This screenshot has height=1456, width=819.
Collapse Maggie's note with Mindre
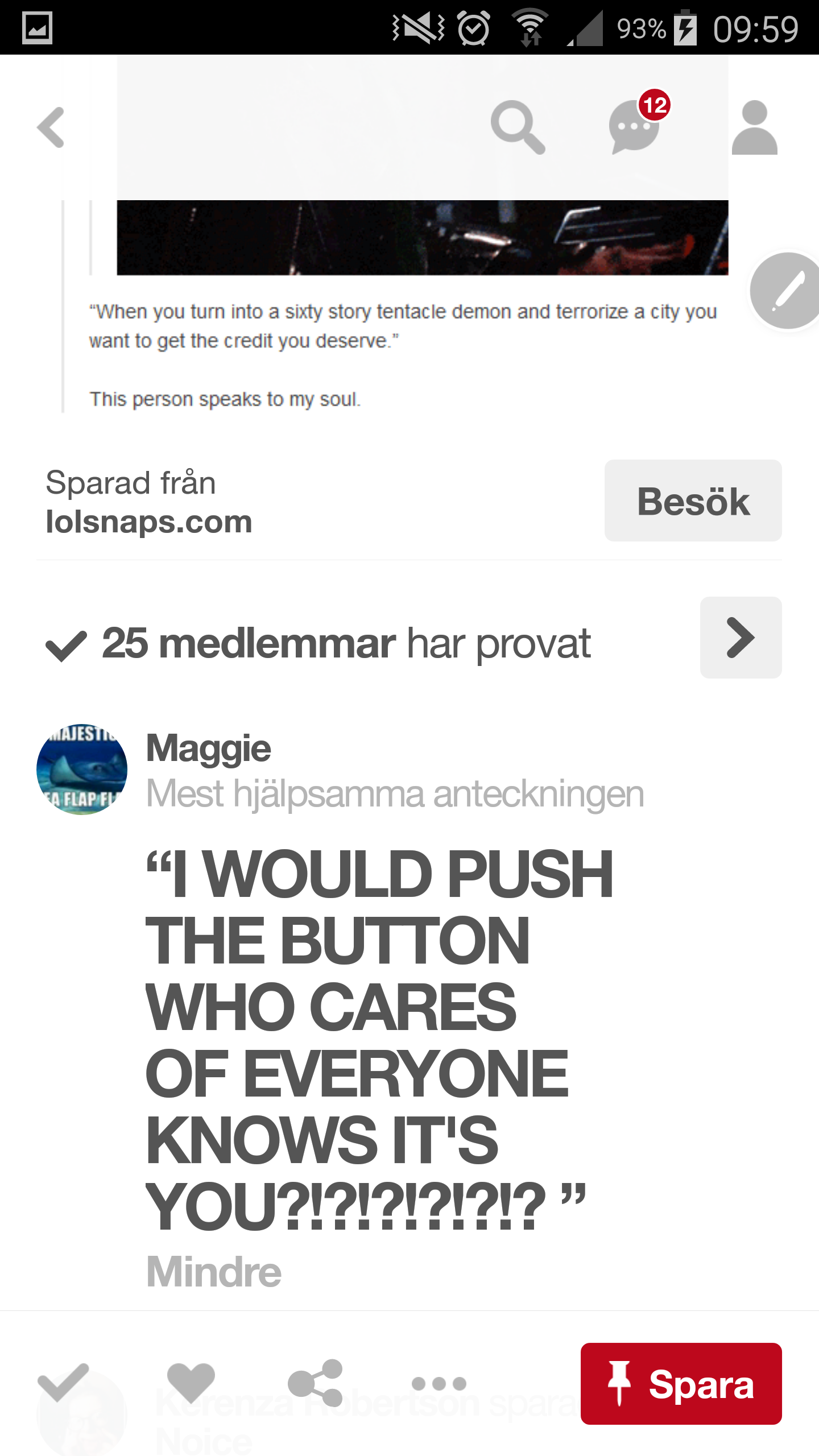tap(214, 1272)
